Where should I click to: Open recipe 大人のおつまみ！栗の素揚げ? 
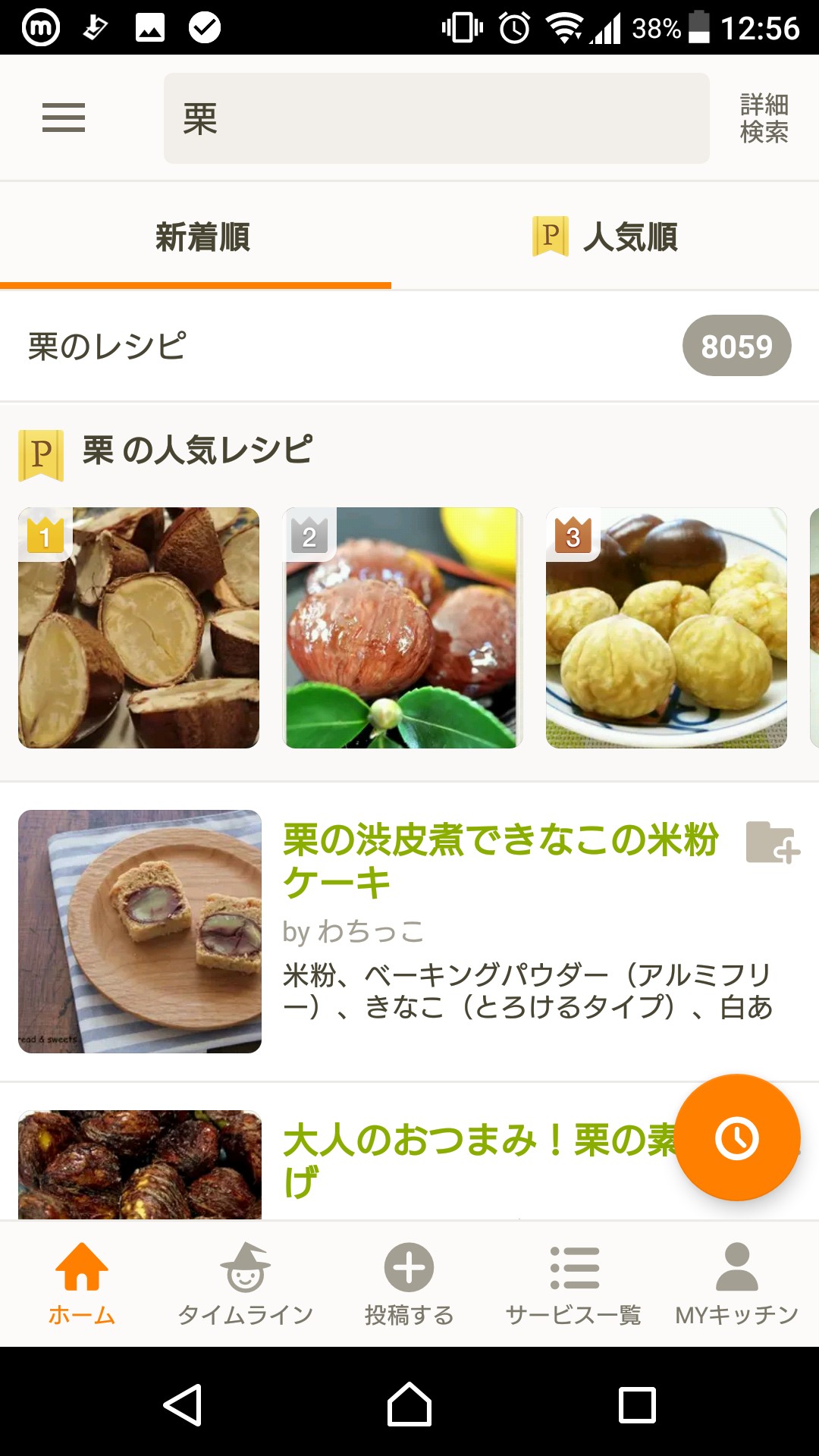pos(478,1160)
